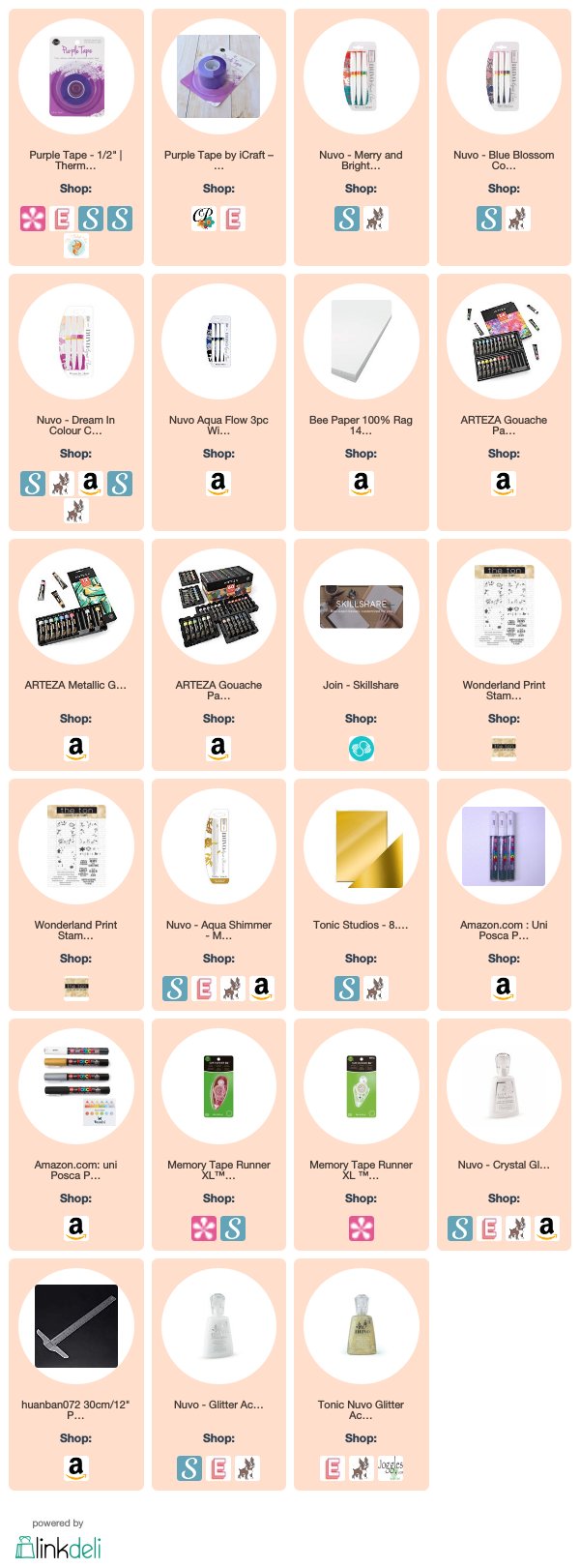Viewport: 580px width, 1568px height.
Task: Open the Join - Skillshare card
Action: tap(361, 607)
